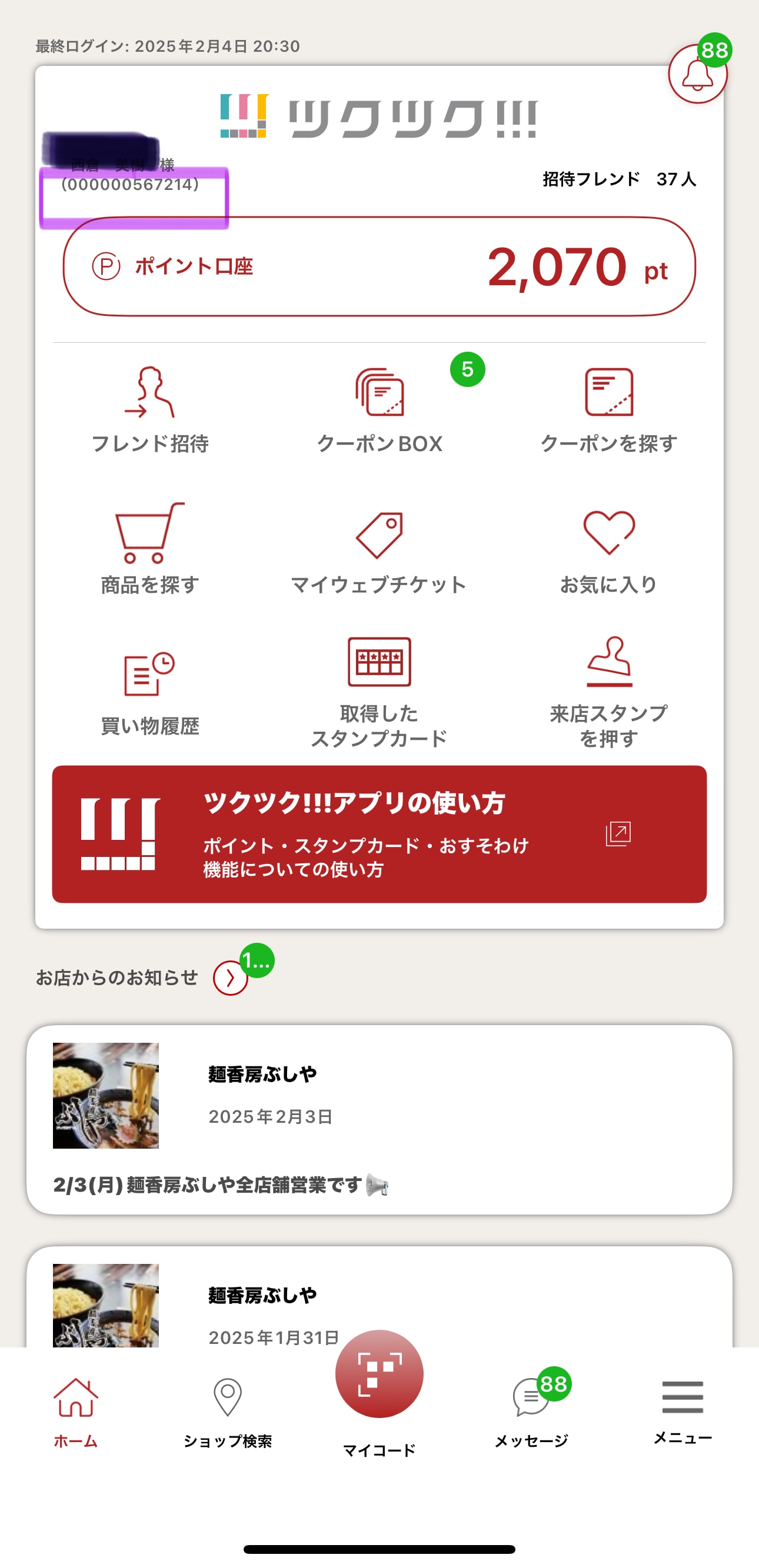This screenshot has width=759, height=1568.
Task: Open マイコード scanner
Action: pos(379,1377)
